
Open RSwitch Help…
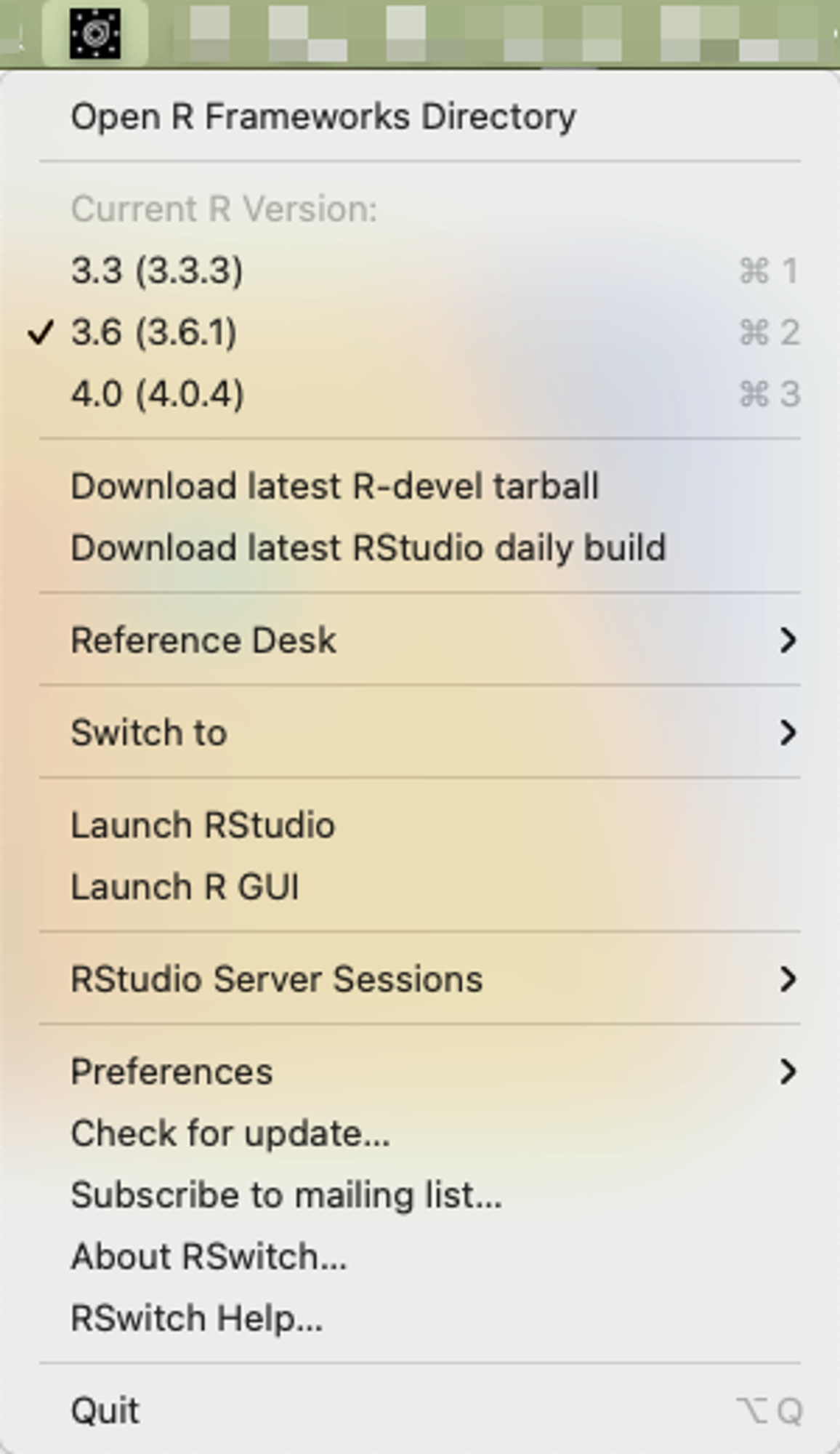[x=420, y=1319]
